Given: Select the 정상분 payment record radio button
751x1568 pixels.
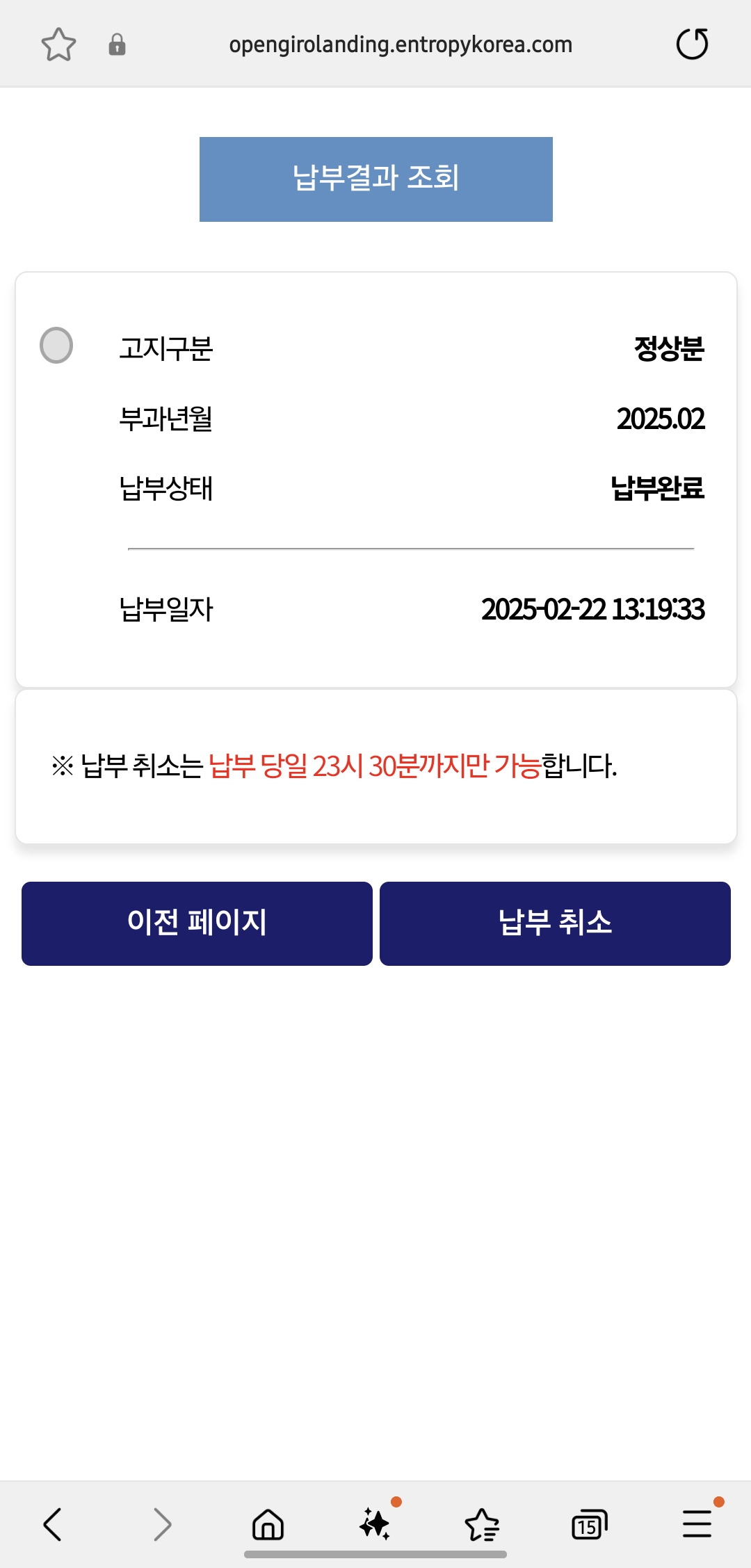Looking at the screenshot, I should (56, 346).
